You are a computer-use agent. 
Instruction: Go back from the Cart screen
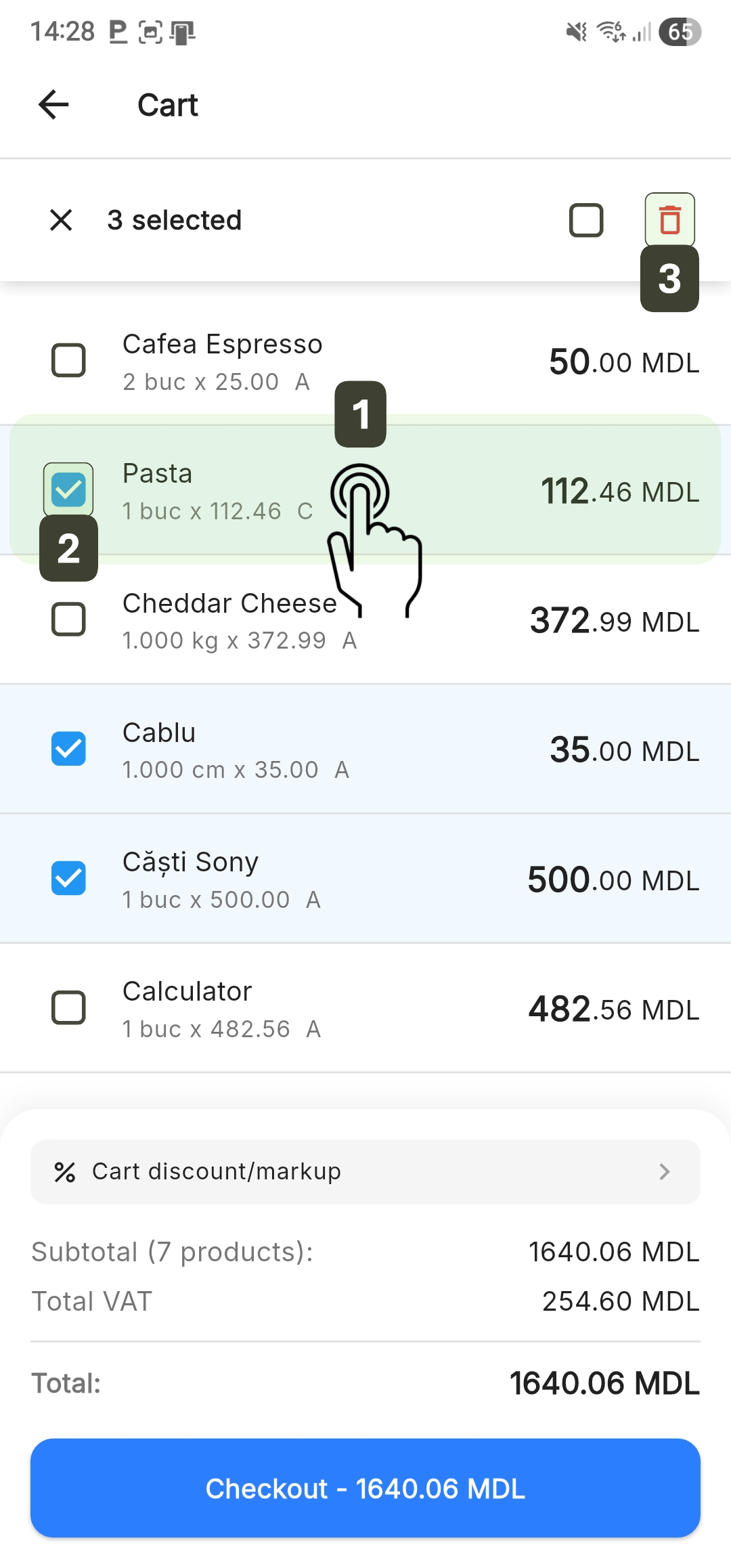coord(53,105)
